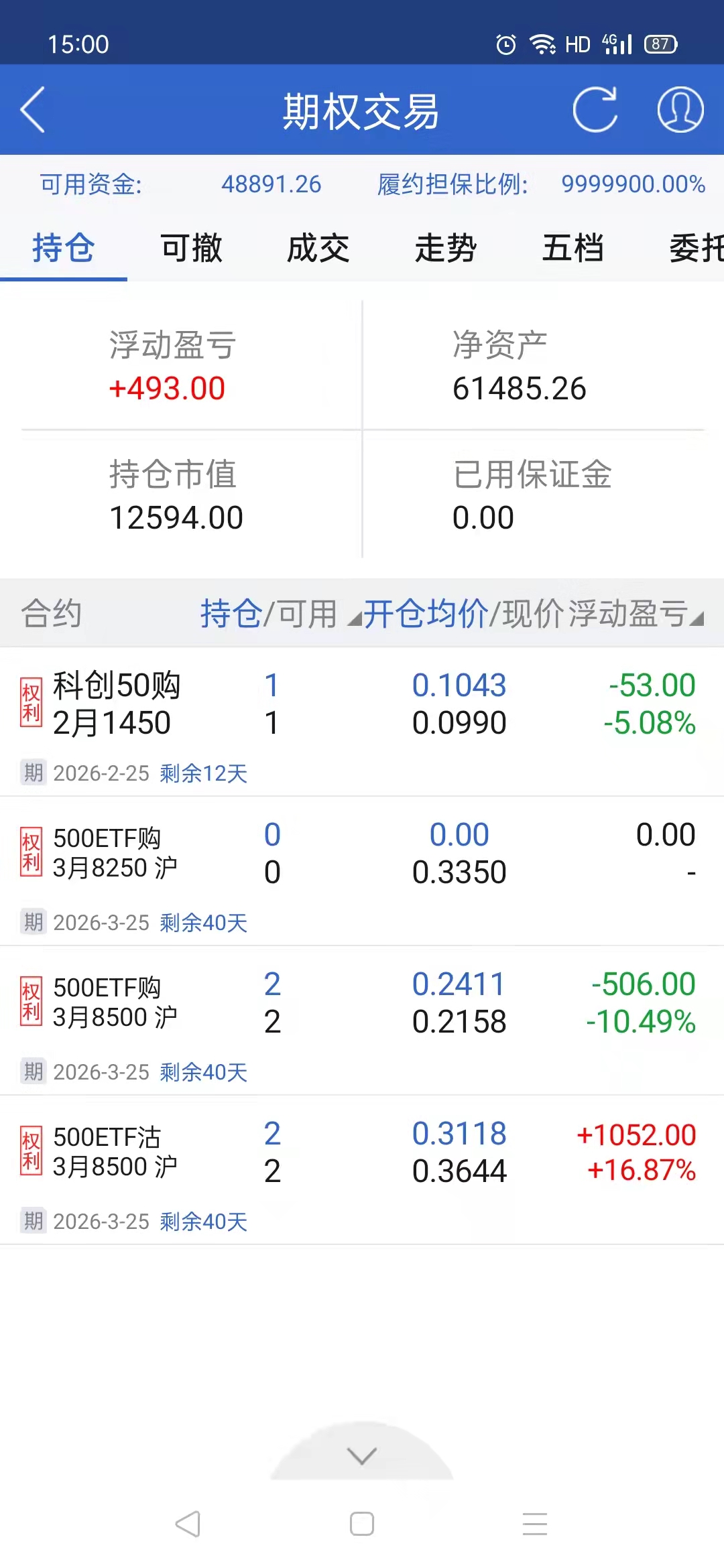The height and width of the screenshot is (1568, 724).
Task: Switch to the 可撤 tab
Action: point(191,249)
